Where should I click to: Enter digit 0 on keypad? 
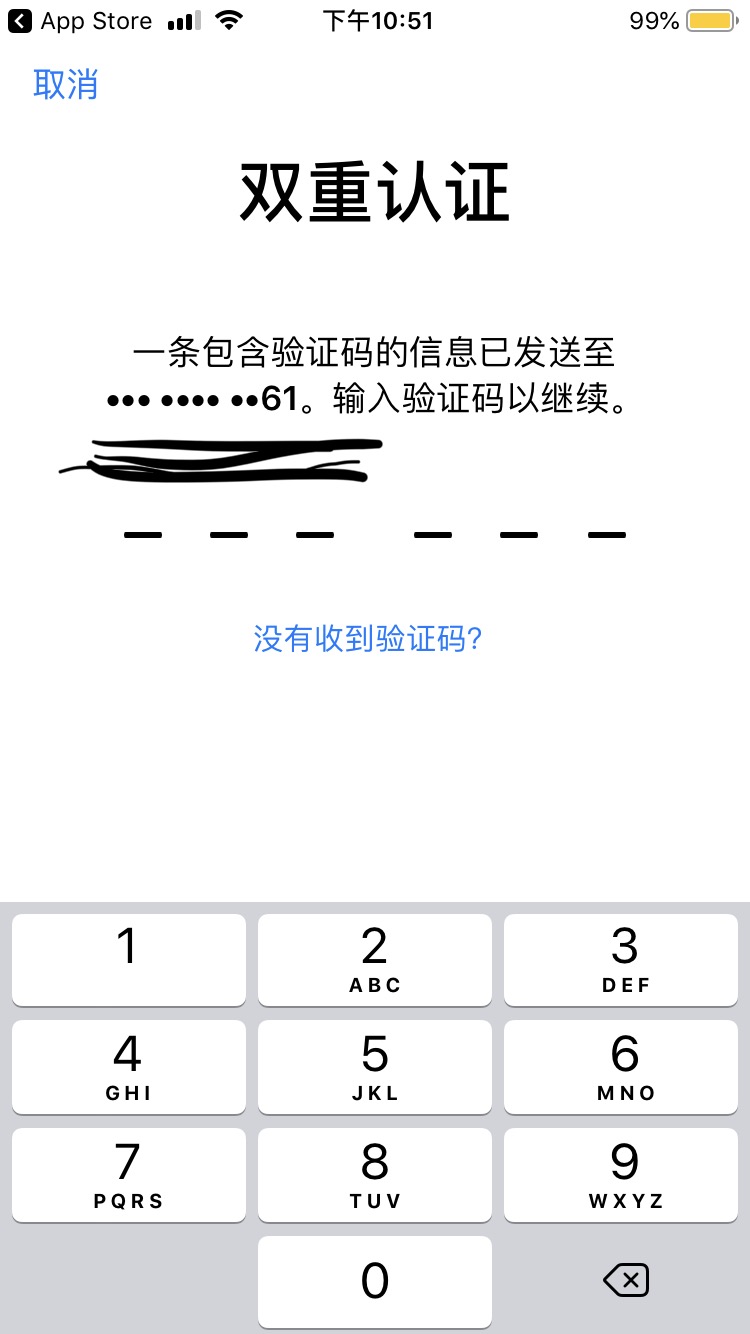click(374, 1281)
